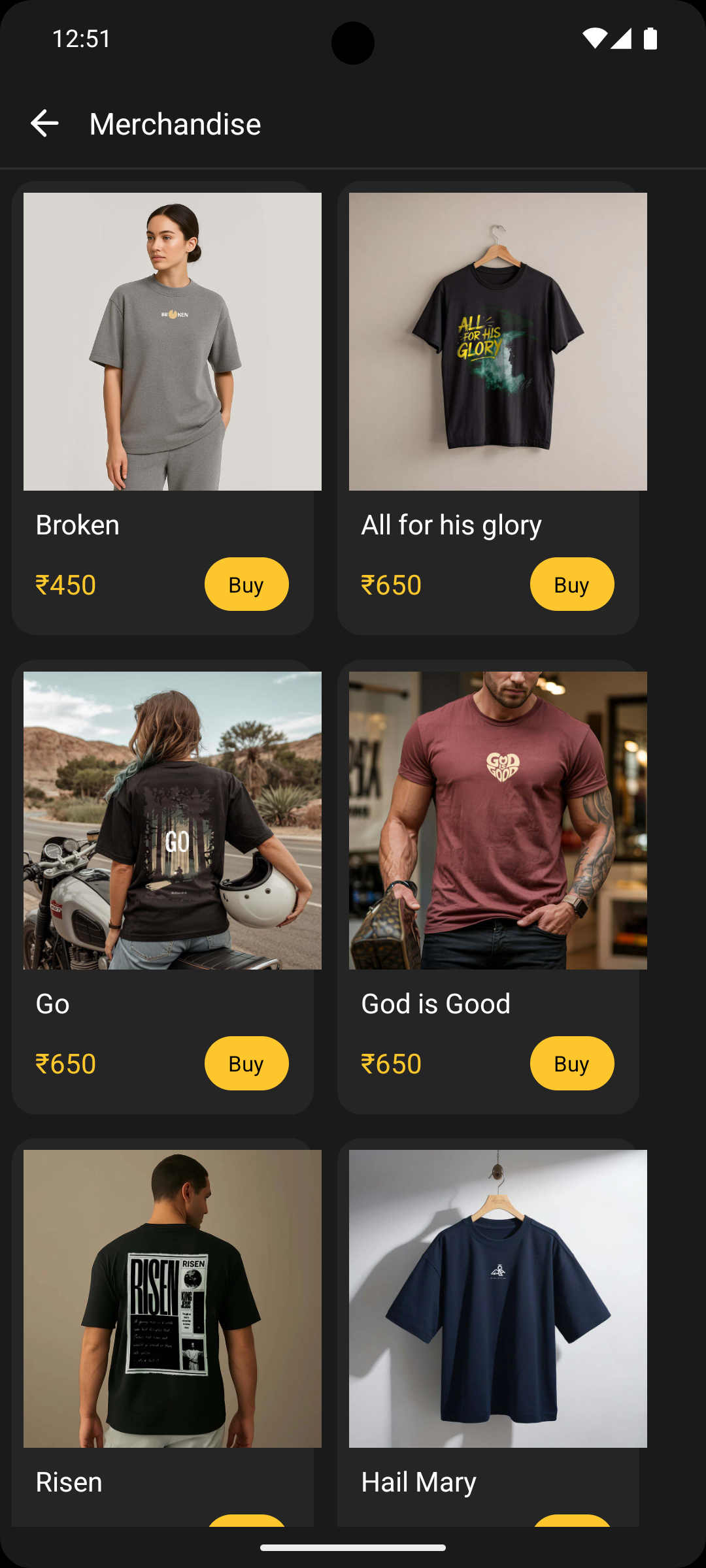This screenshot has height=1568, width=706.
Task: Open the All for his glory card
Action: click(488, 408)
